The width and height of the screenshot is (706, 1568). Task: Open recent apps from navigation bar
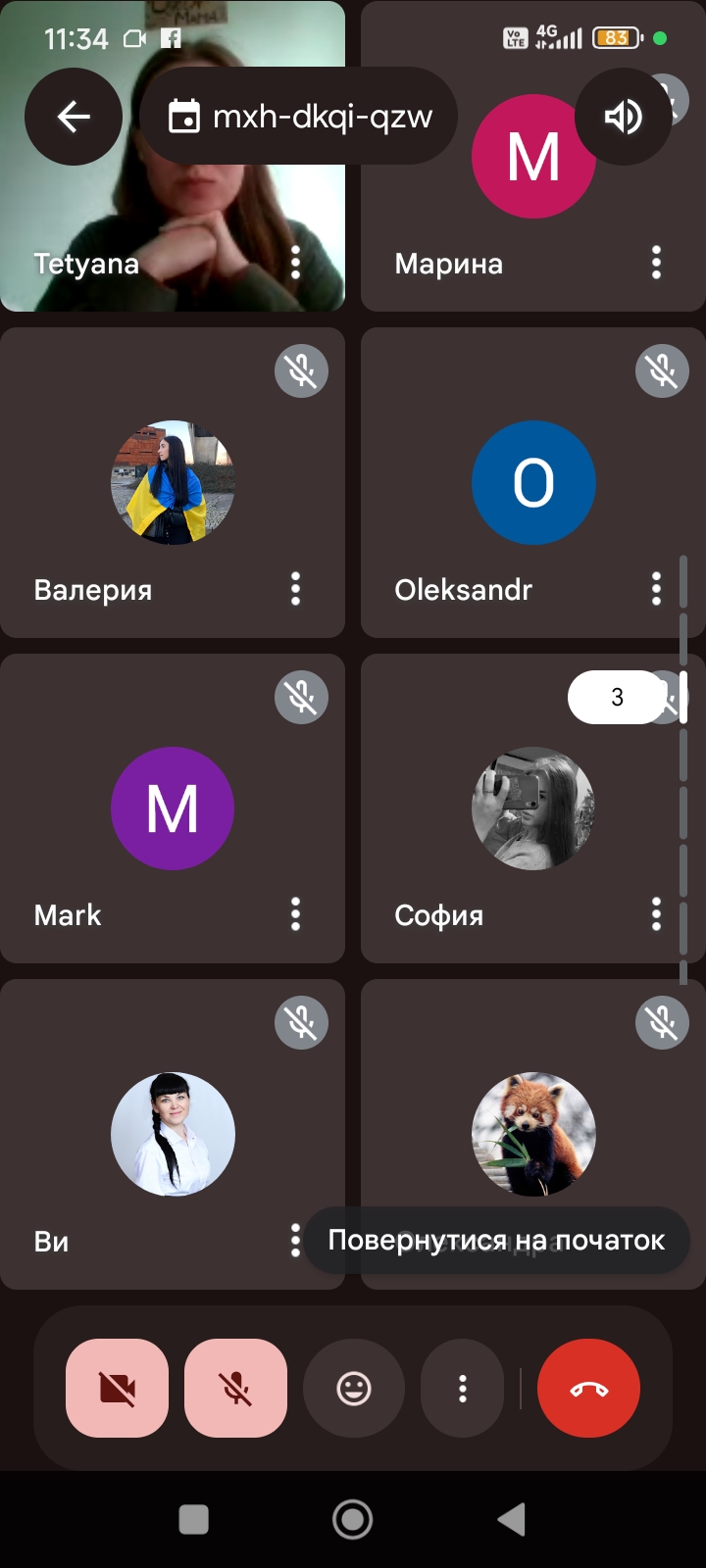[x=194, y=1520]
